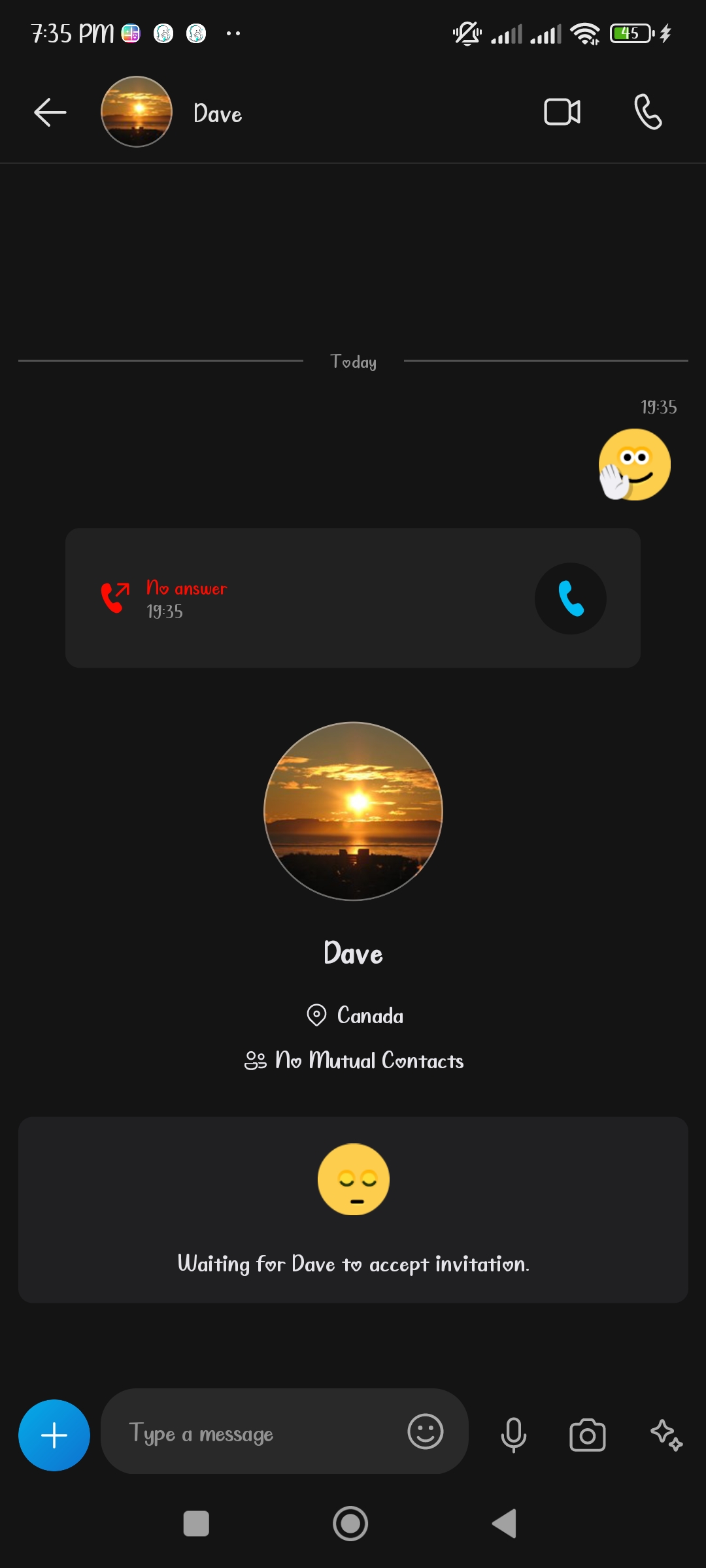Screen dimensions: 706x1568
Task: Open Dave's profile from the header avatar
Action: click(137, 112)
